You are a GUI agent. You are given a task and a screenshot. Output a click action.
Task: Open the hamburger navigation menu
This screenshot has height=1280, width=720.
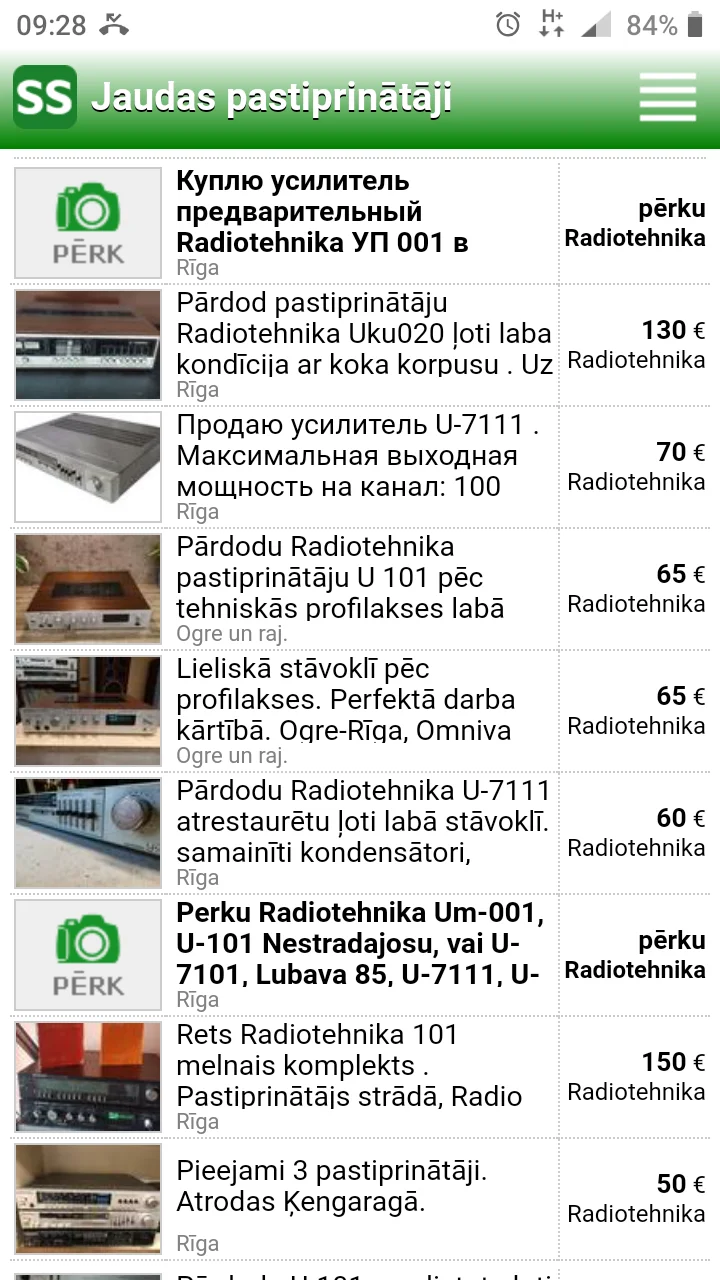click(x=666, y=97)
